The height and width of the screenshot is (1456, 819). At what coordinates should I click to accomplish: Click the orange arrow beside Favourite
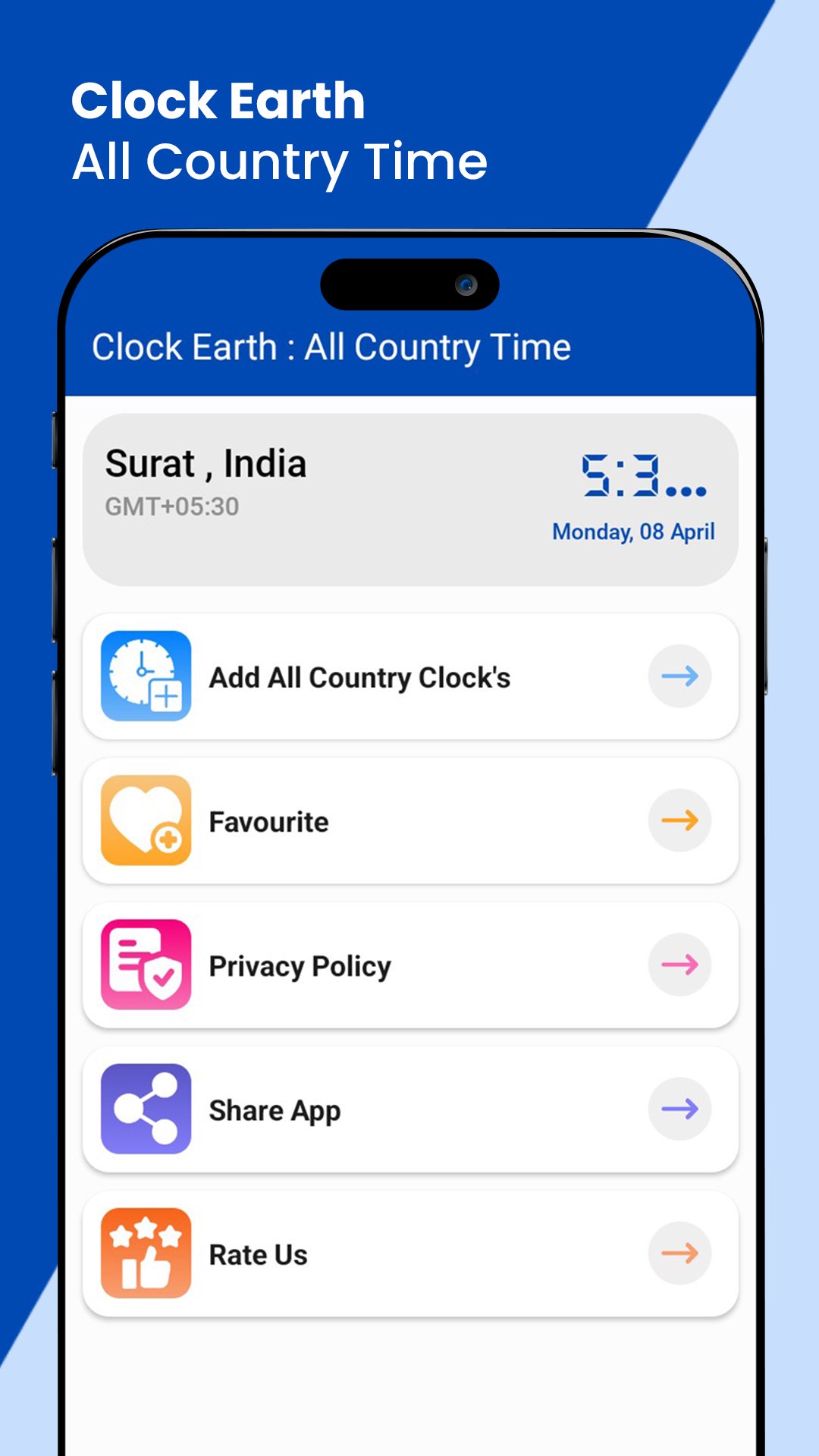[679, 821]
